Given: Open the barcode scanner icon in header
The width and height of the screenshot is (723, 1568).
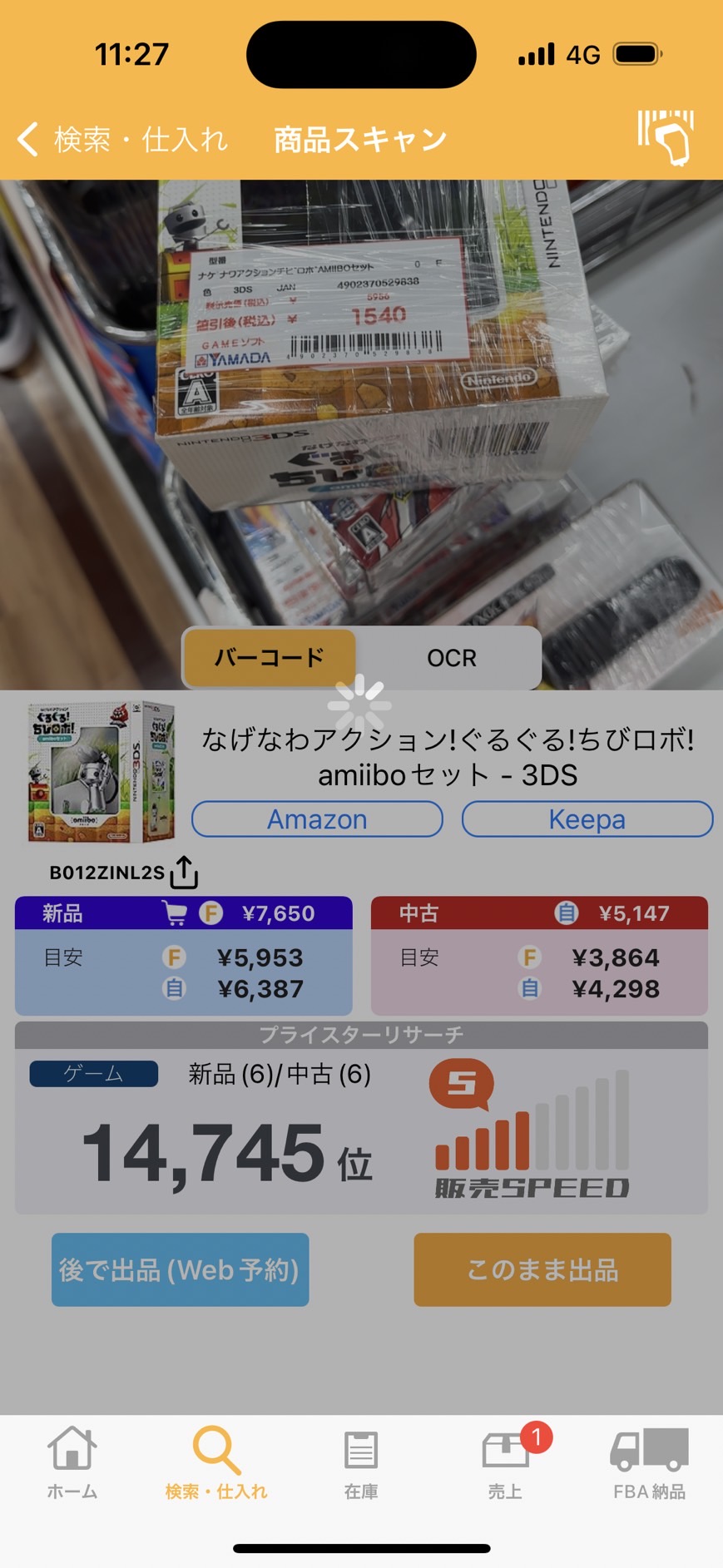Looking at the screenshot, I should coord(666,137).
